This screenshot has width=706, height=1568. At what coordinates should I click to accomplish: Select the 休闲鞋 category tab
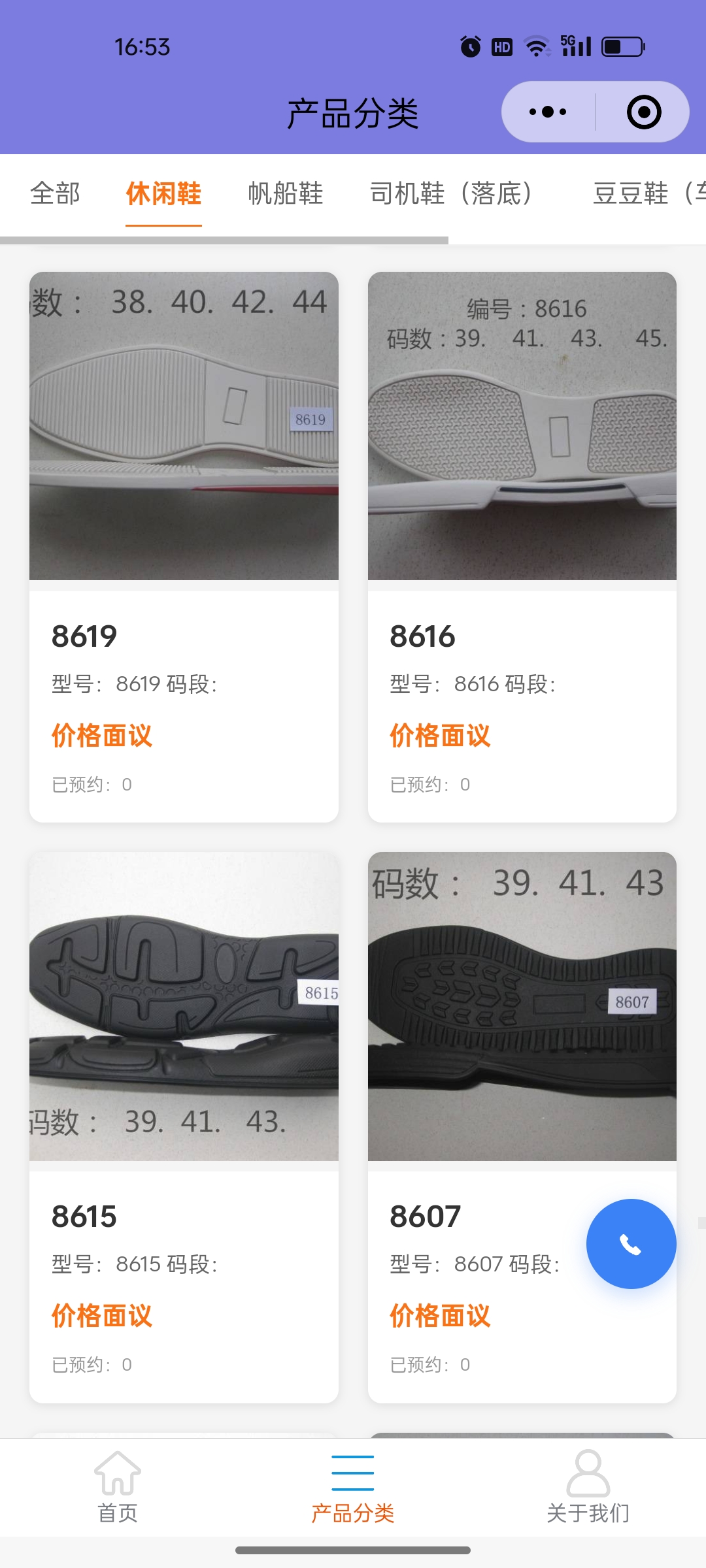pyautogui.click(x=163, y=193)
